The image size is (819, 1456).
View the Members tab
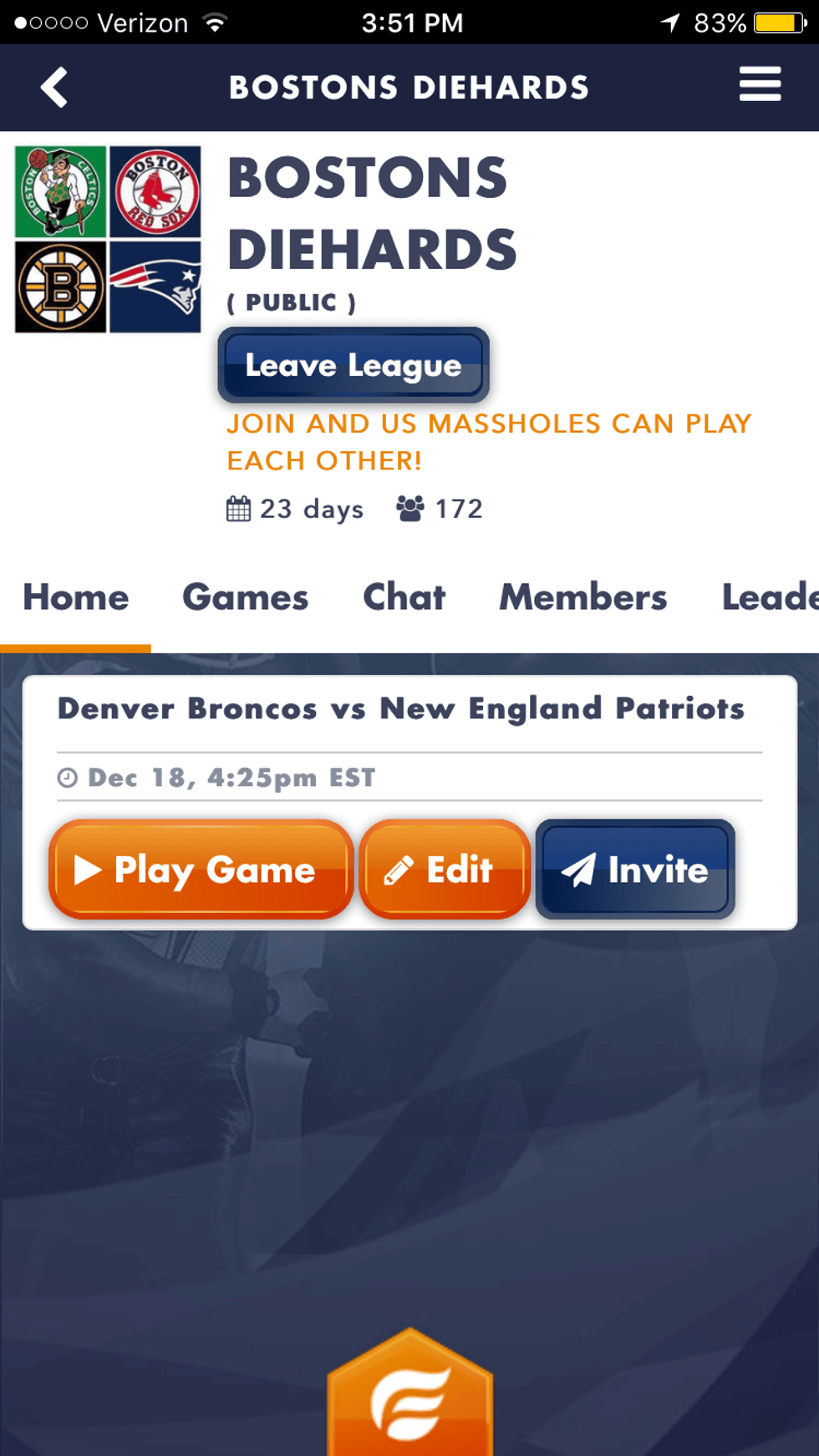tap(582, 597)
